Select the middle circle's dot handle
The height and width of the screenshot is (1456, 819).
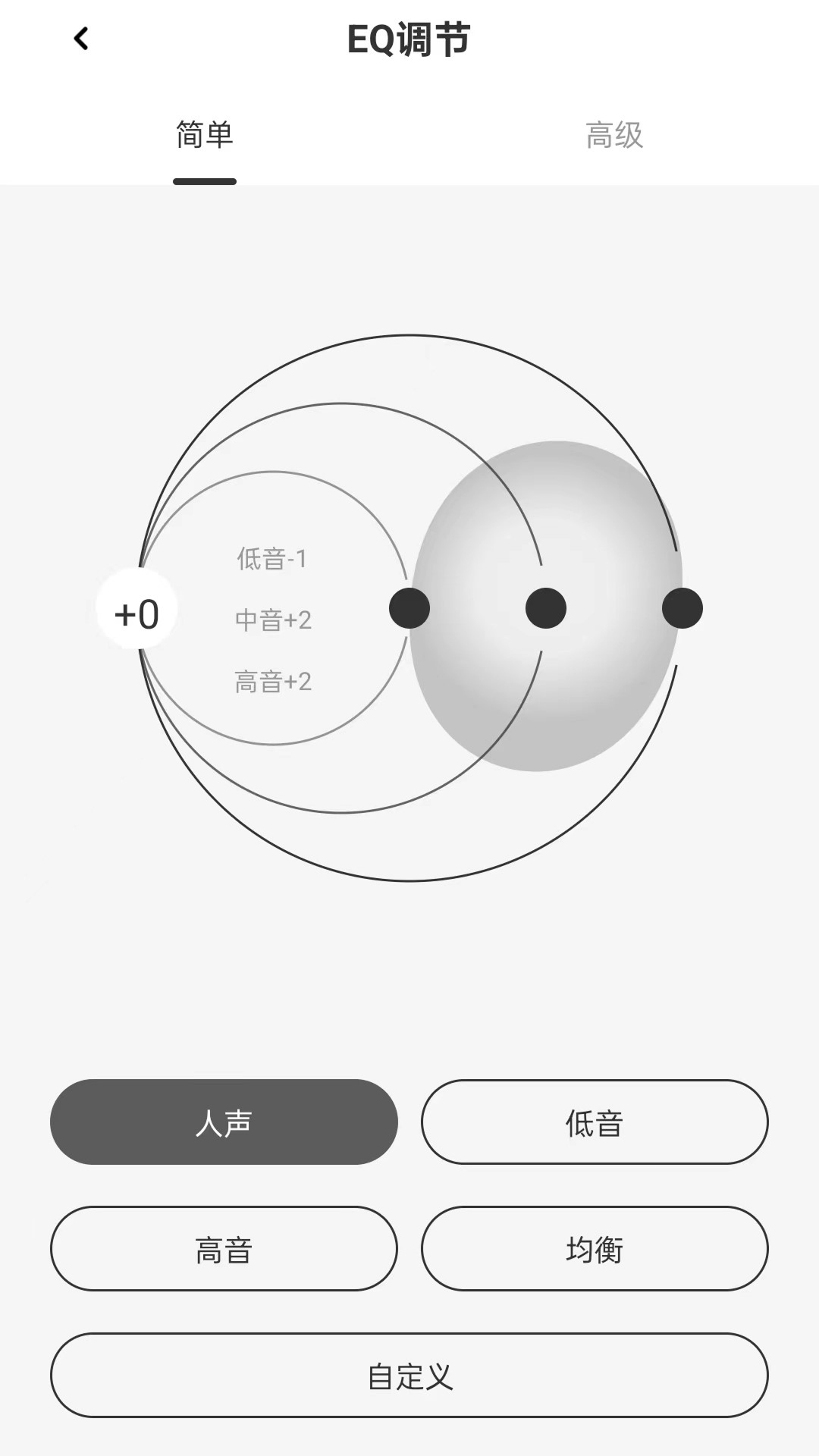pos(544,608)
